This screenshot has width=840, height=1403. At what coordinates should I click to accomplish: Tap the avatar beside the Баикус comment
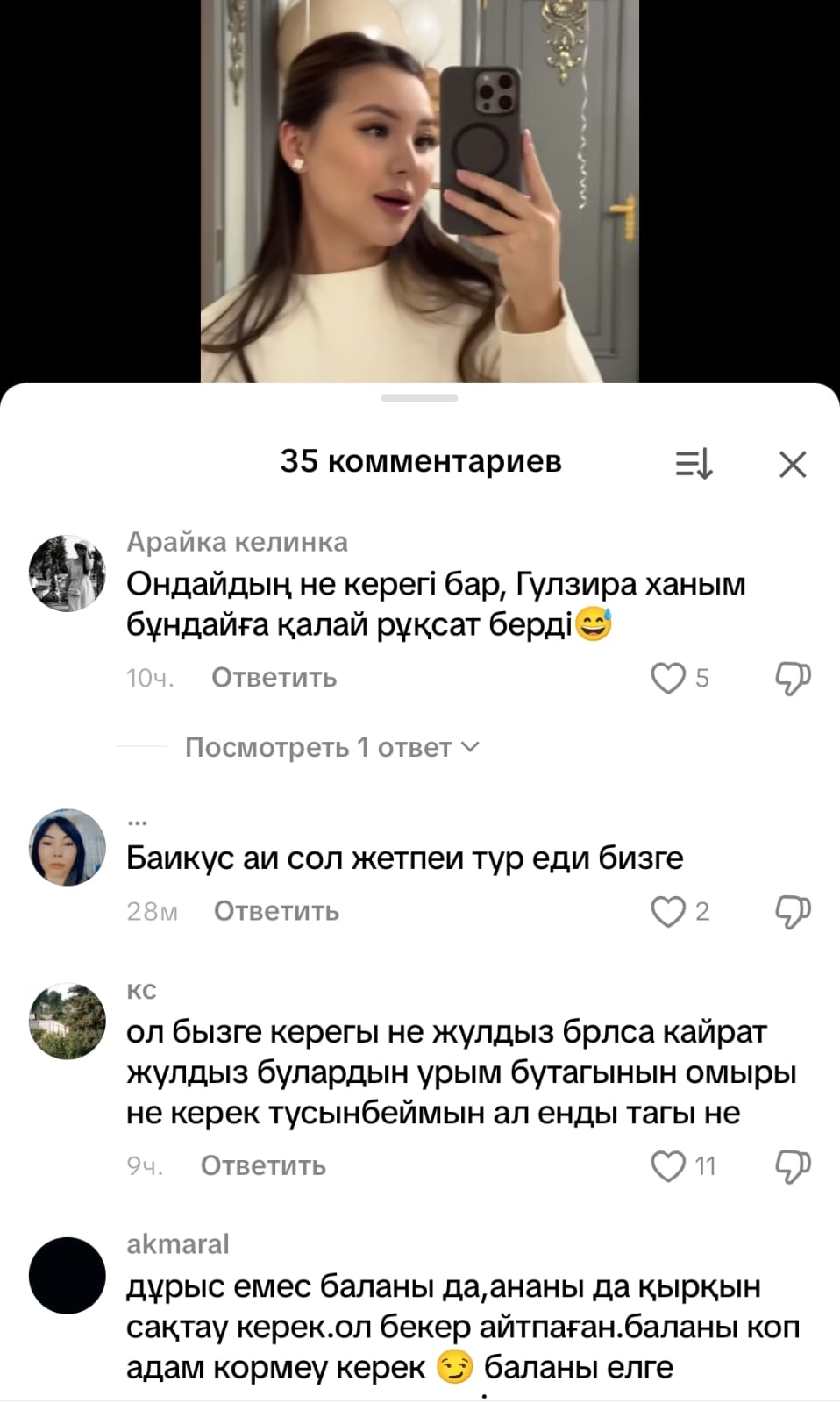coord(68,847)
